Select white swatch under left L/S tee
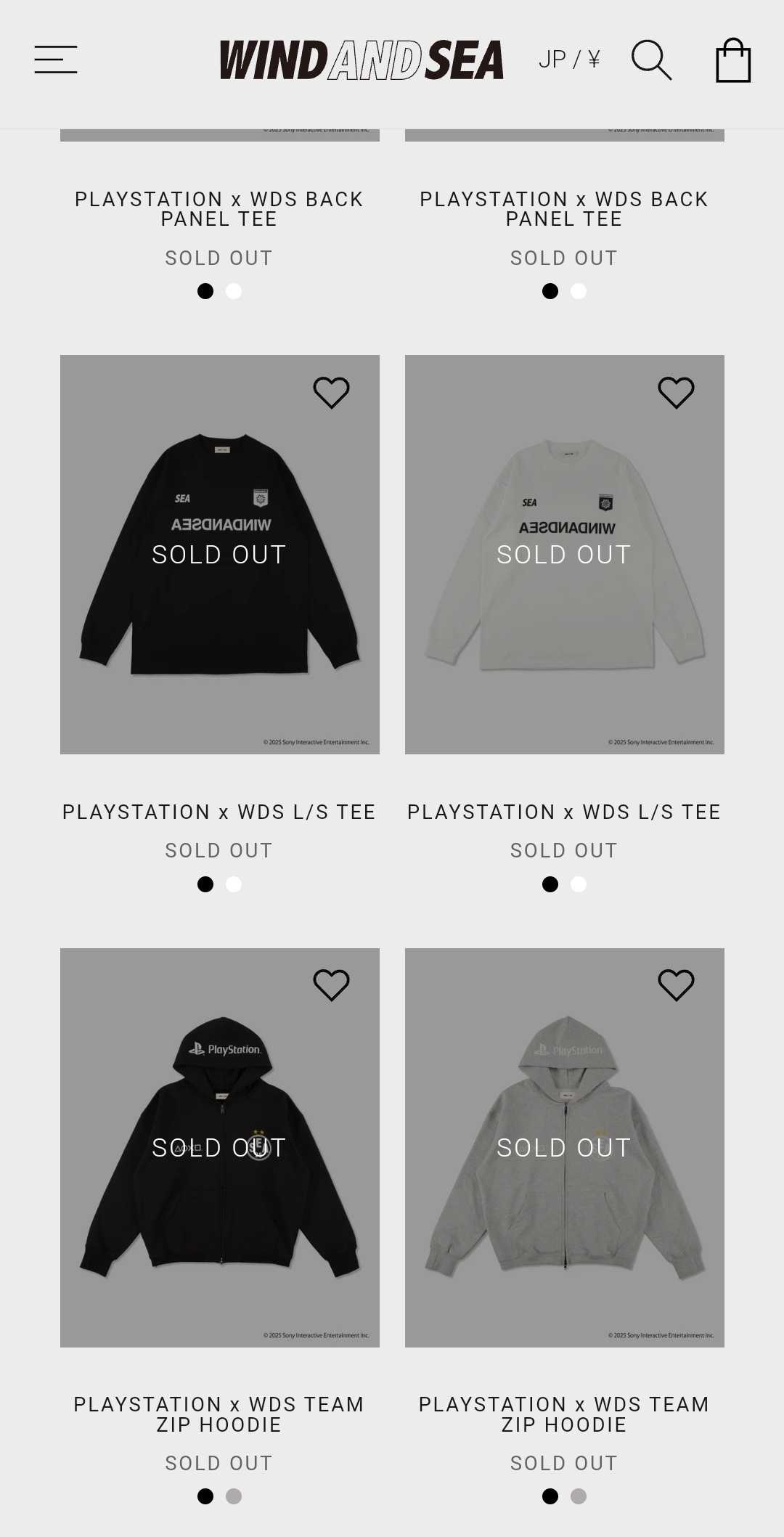The image size is (784, 1537). click(x=234, y=884)
